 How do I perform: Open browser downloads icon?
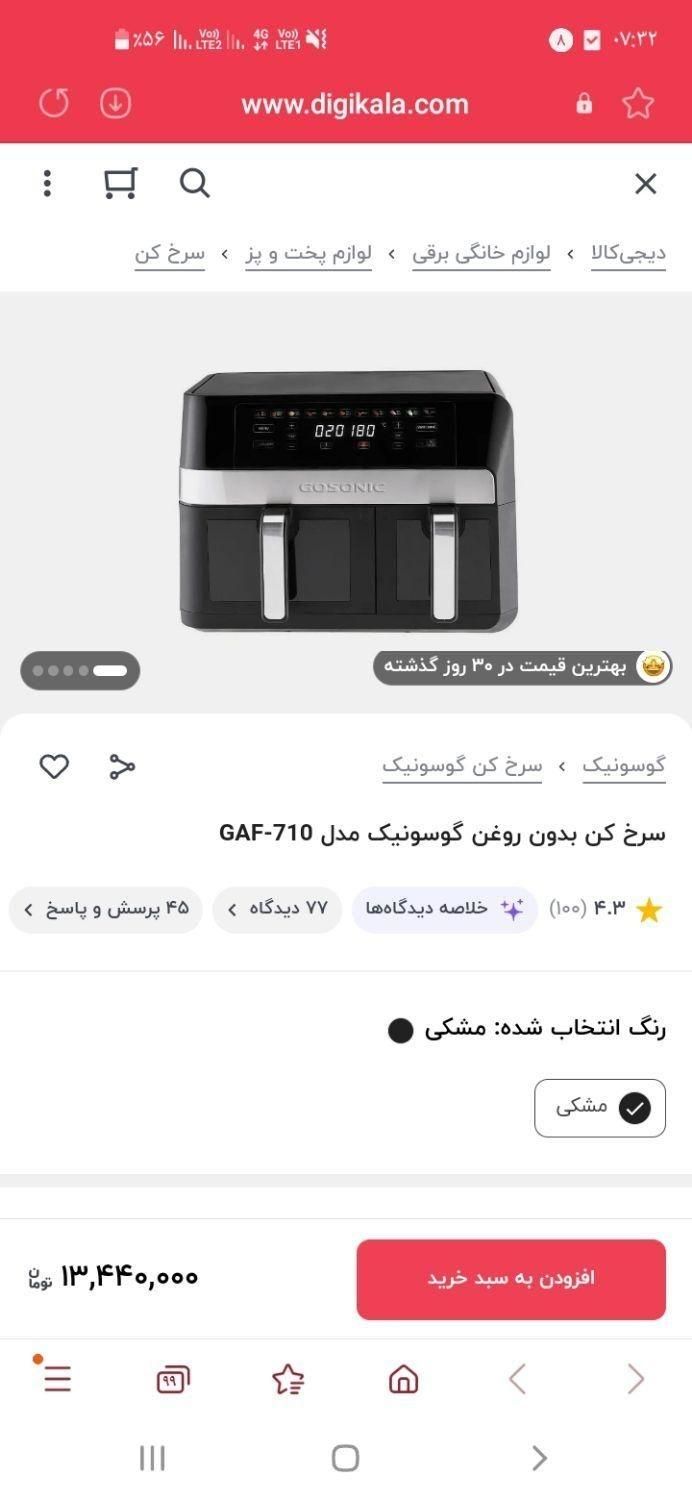pos(115,103)
